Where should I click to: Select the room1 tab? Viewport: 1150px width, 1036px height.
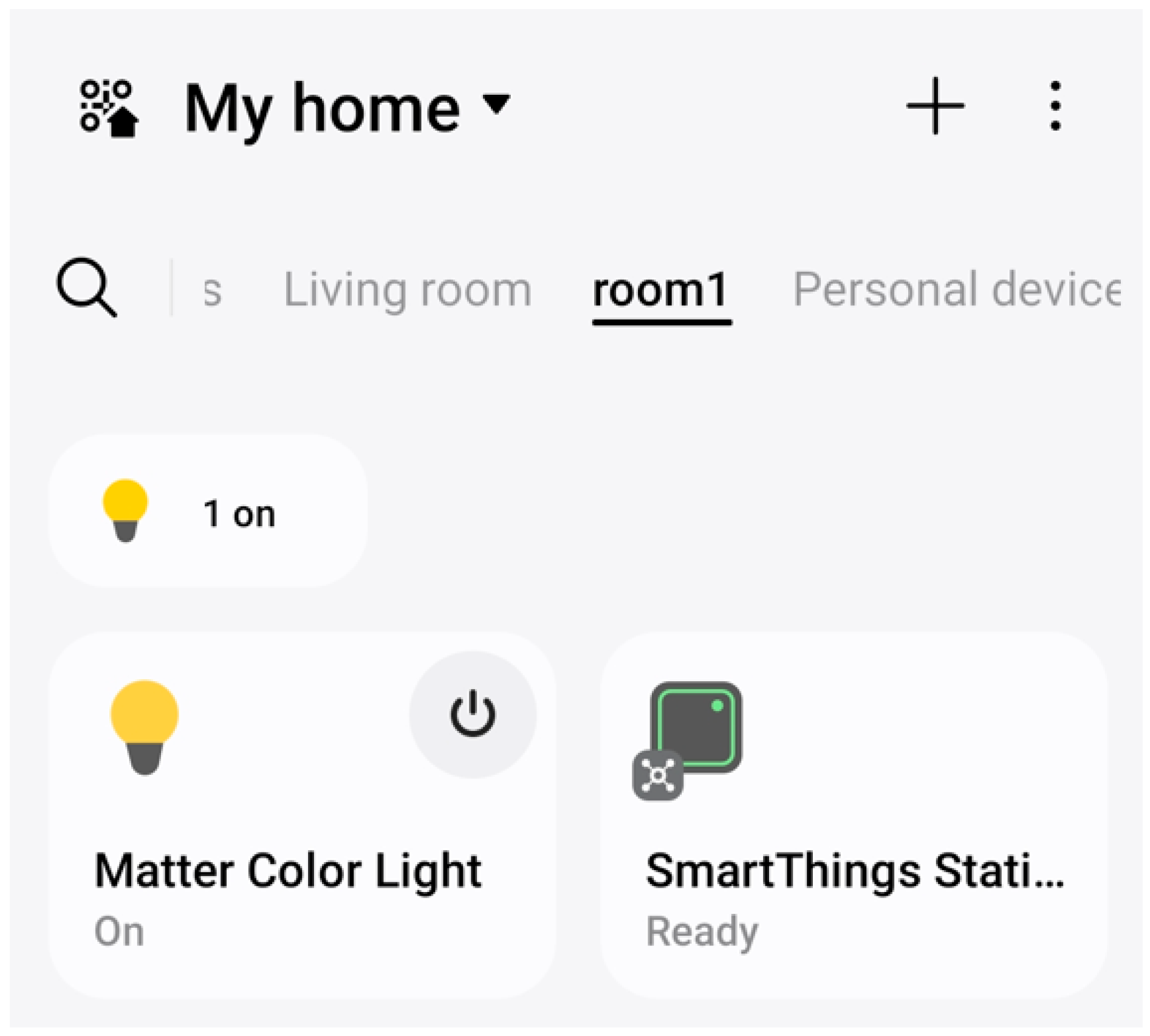661,290
